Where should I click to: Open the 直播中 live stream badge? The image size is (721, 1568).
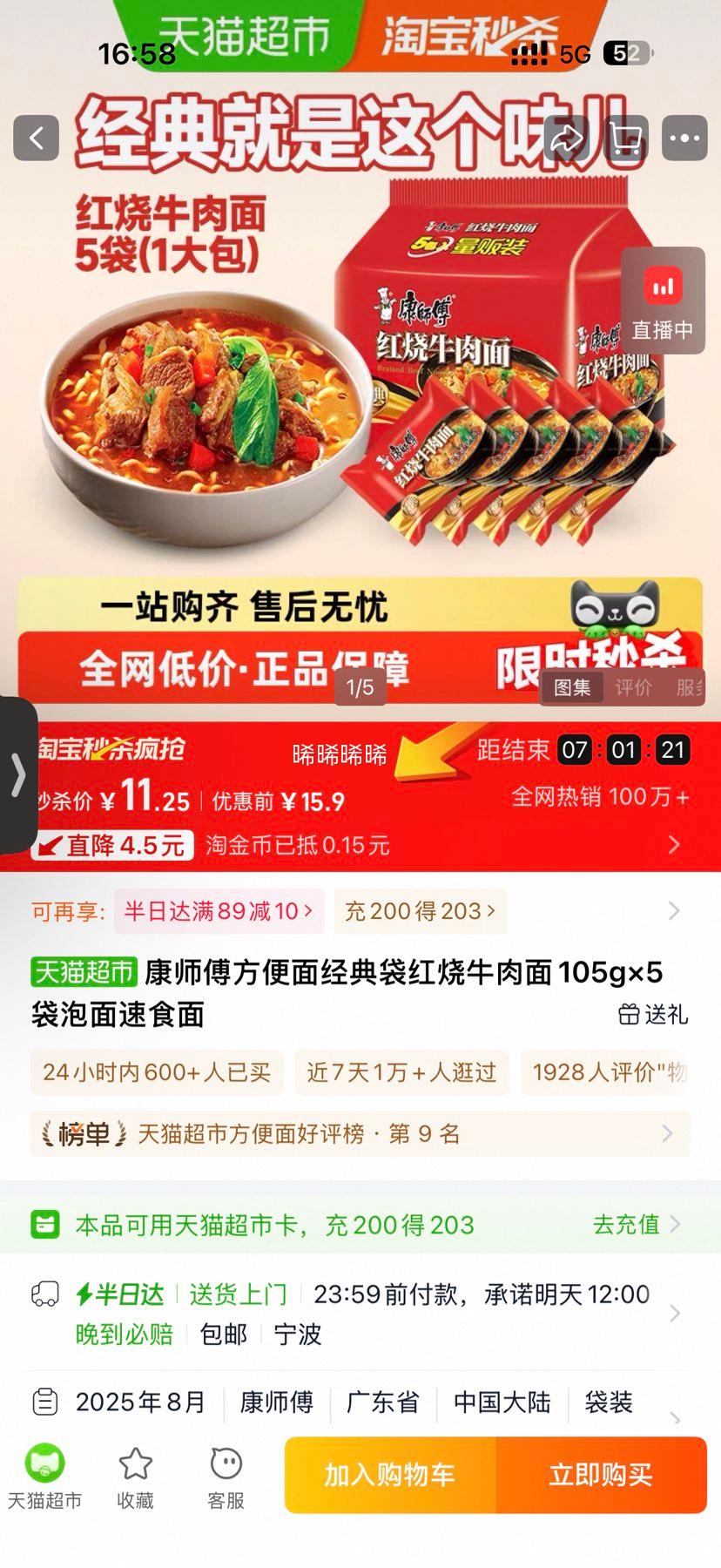663,301
